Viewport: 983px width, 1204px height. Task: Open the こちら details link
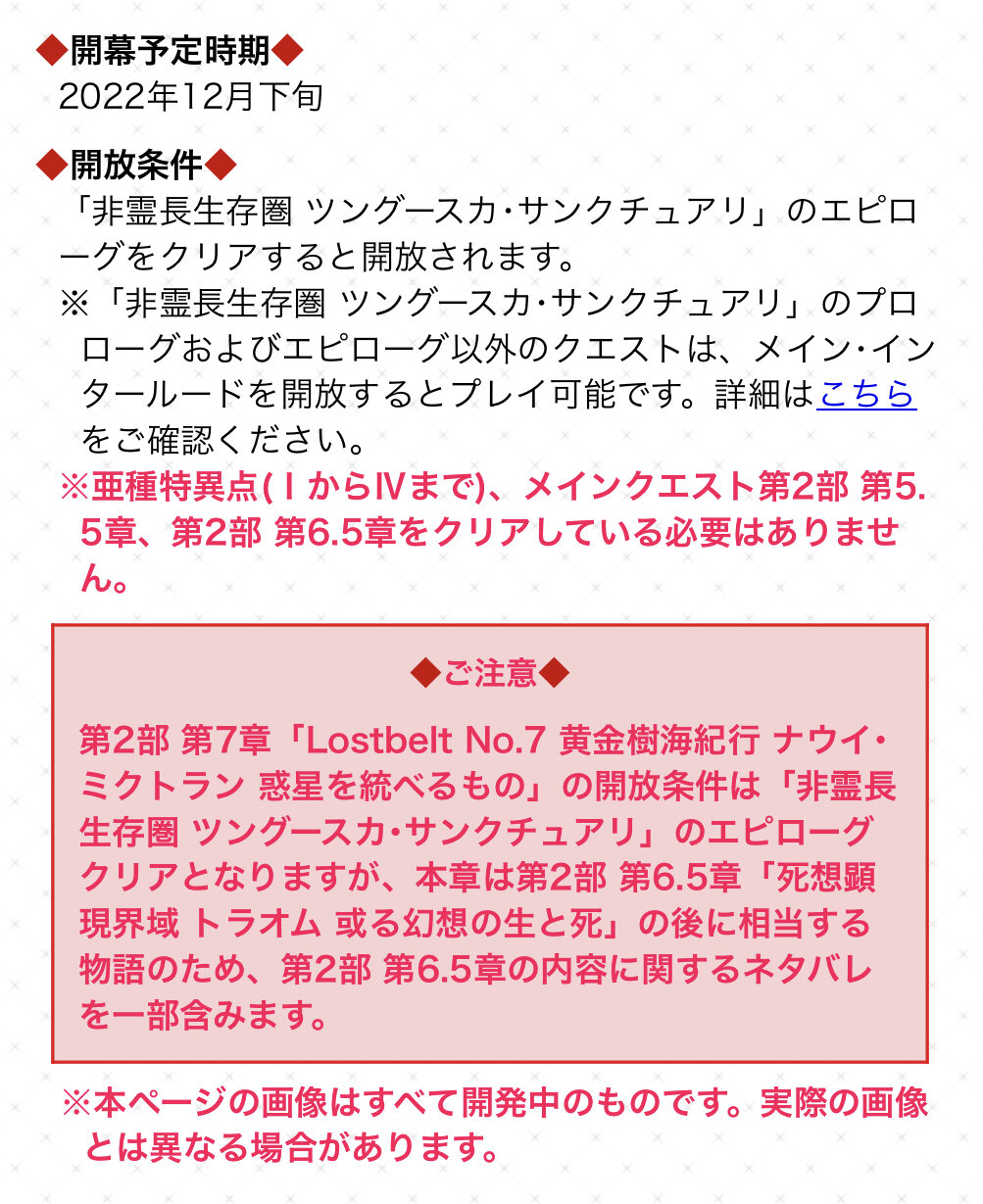click(x=866, y=394)
